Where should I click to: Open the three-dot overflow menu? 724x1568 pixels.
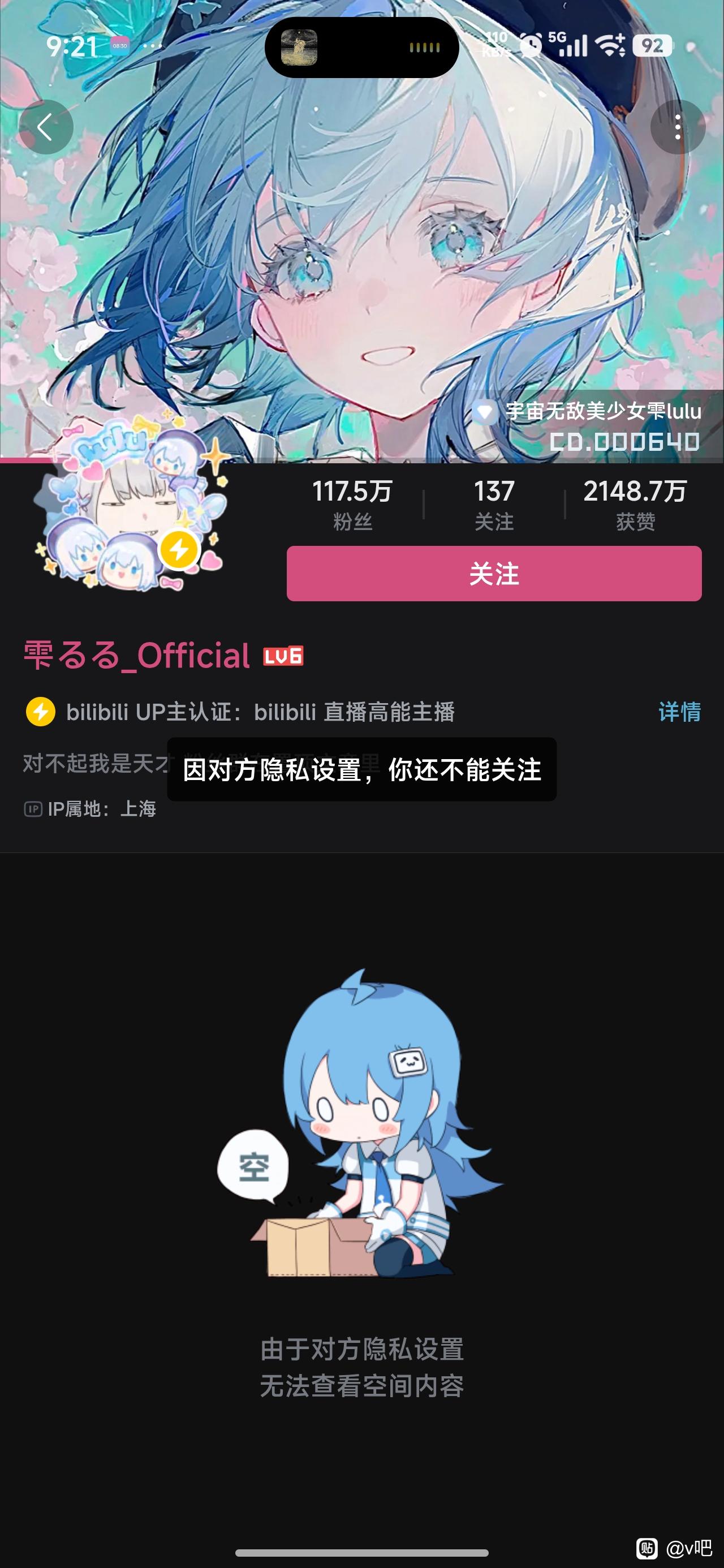click(678, 127)
